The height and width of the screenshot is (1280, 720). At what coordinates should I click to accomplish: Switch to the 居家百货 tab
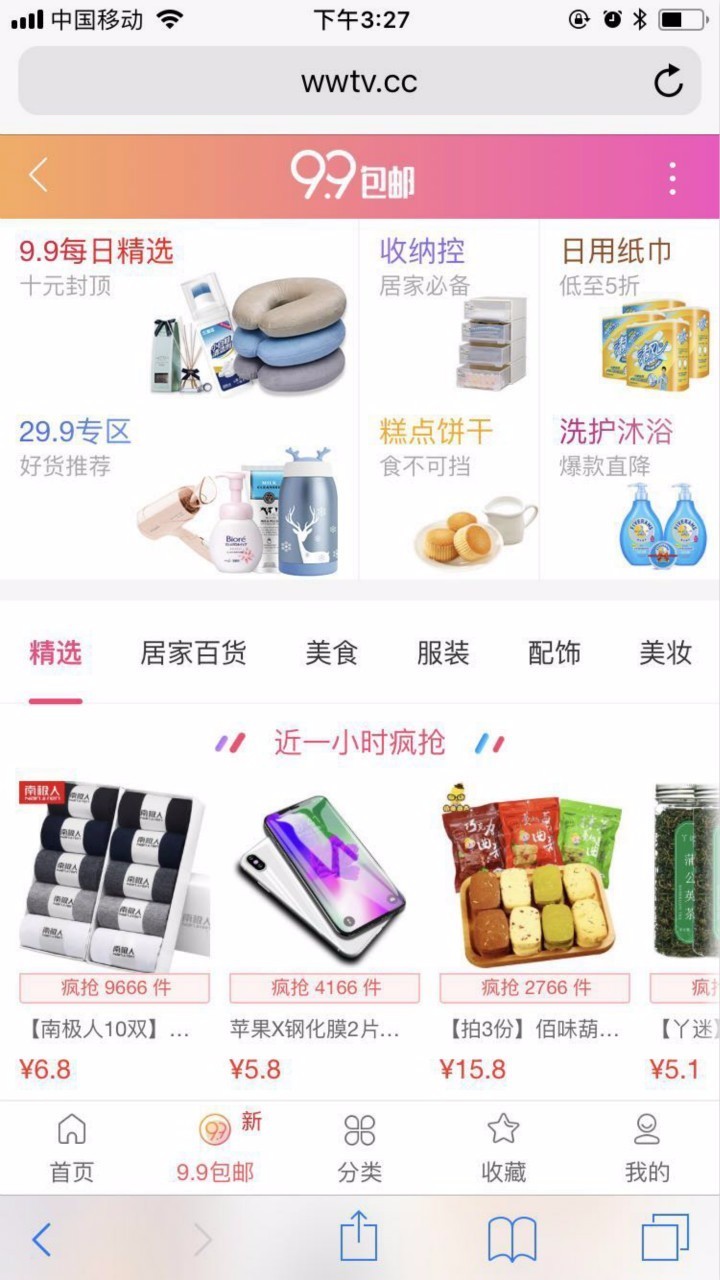pyautogui.click(x=193, y=654)
